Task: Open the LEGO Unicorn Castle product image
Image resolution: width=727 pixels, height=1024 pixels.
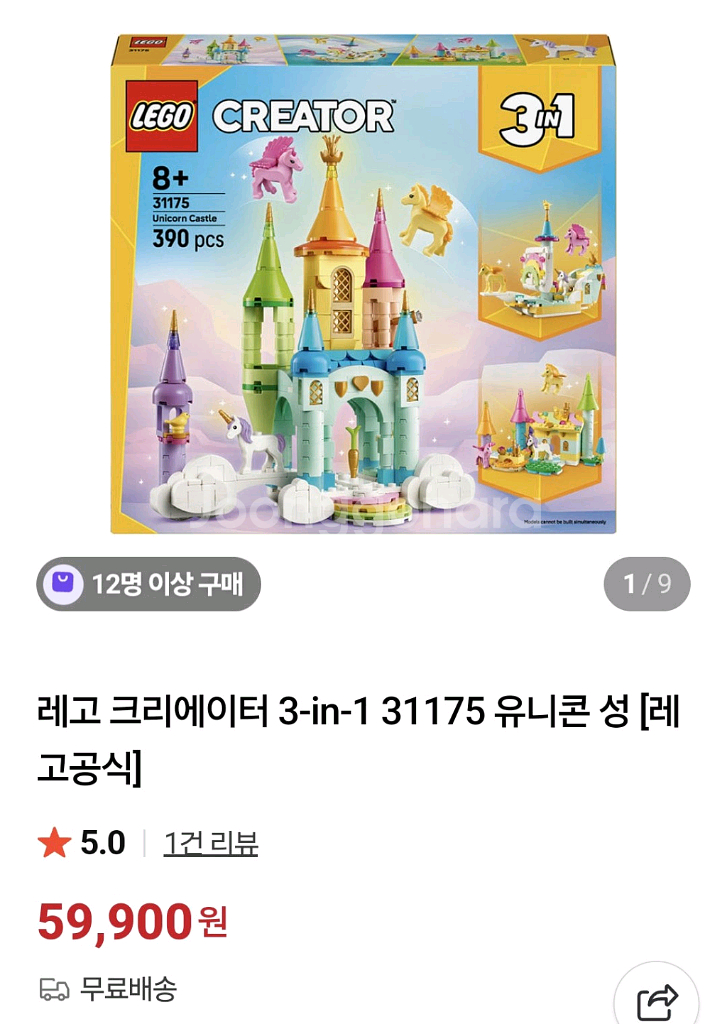Action: (363, 285)
